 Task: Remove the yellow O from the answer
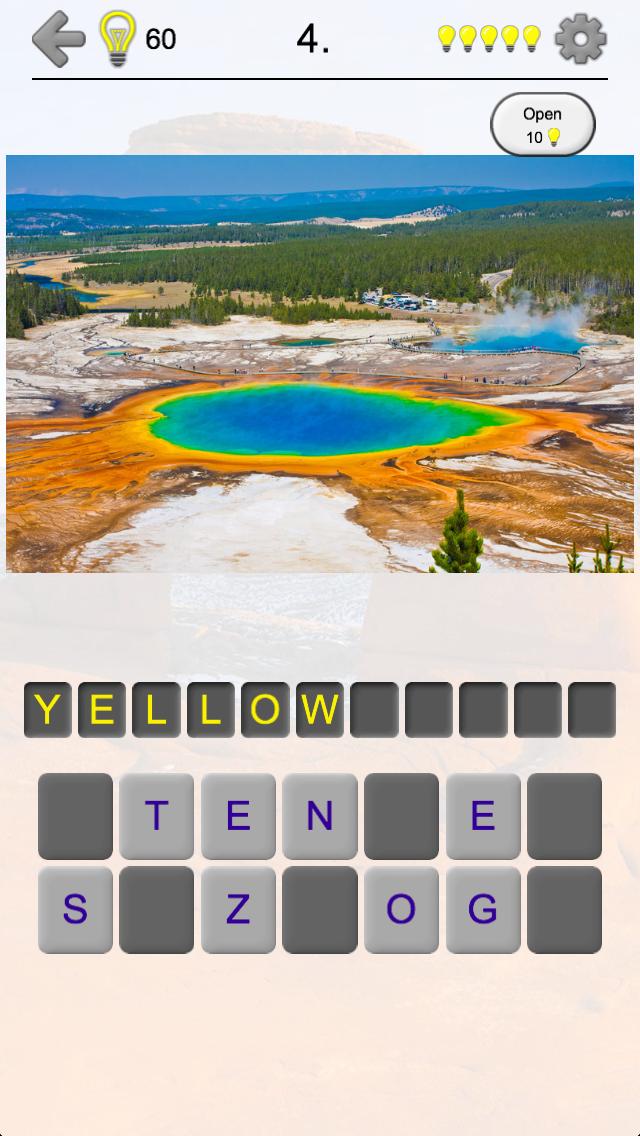pyautogui.click(x=265, y=710)
